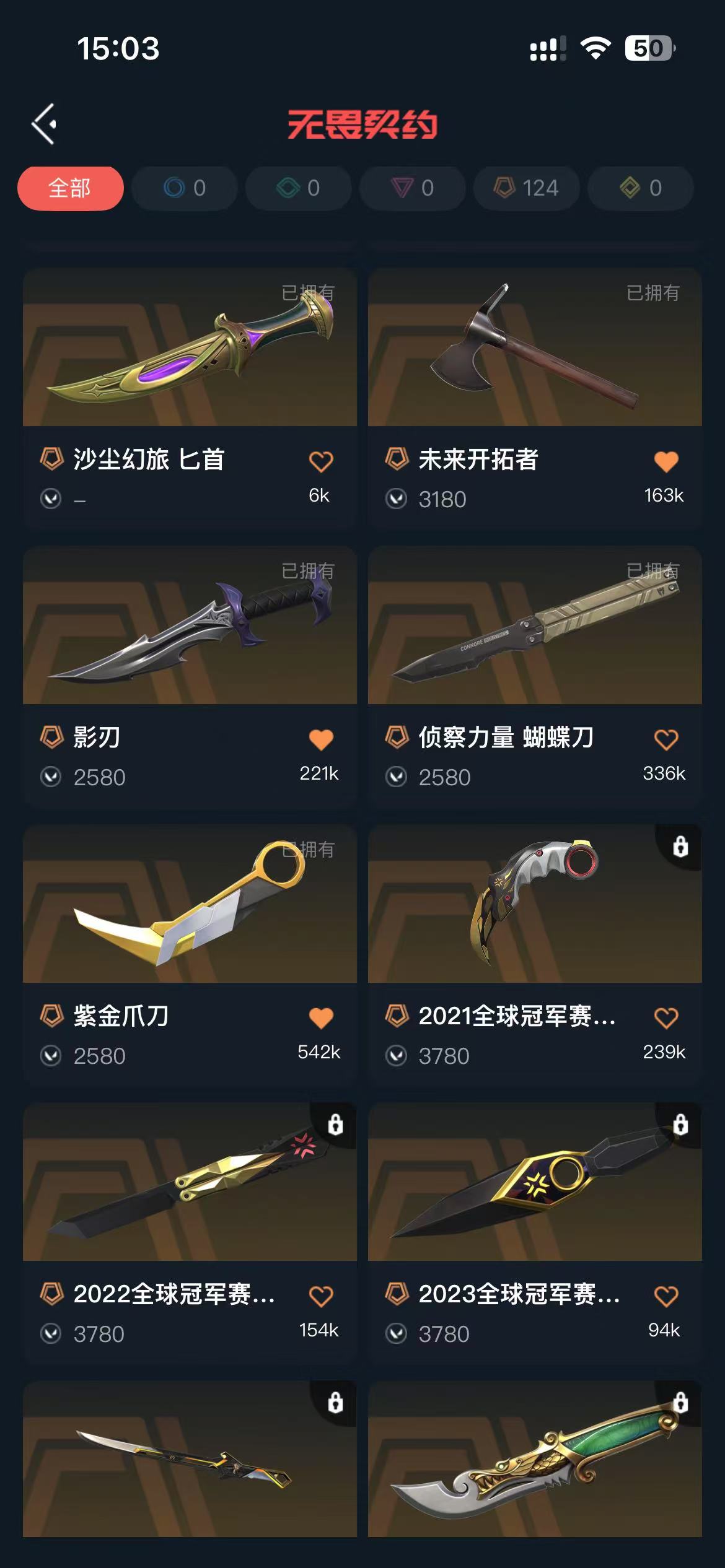Select the 全部 filter chip
Screen dimensions: 725x1568
[x=70, y=188]
